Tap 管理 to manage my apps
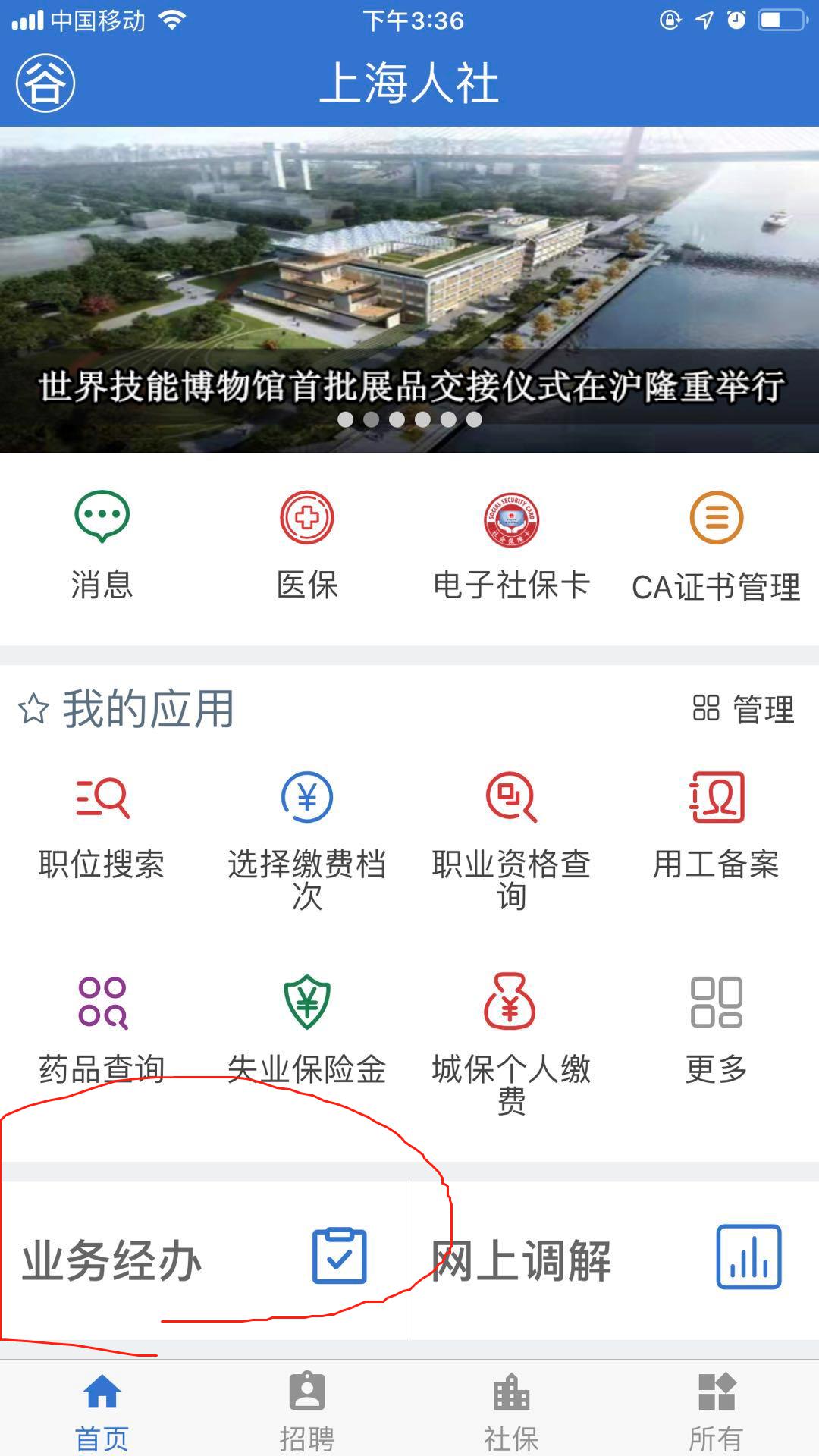This screenshot has height=1456, width=819. pyautogui.click(x=745, y=709)
